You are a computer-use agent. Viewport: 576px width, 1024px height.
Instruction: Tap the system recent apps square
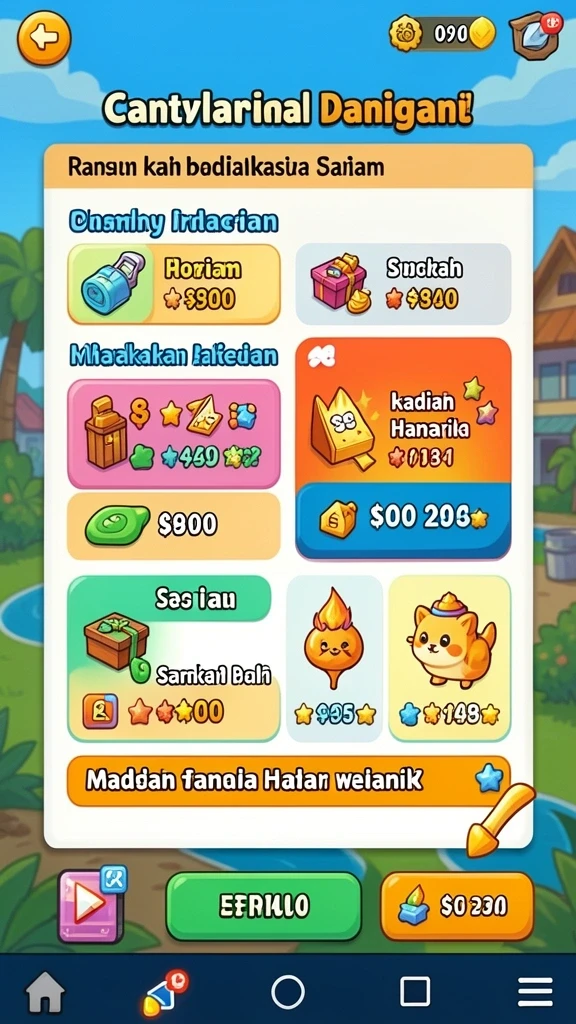tap(415, 992)
